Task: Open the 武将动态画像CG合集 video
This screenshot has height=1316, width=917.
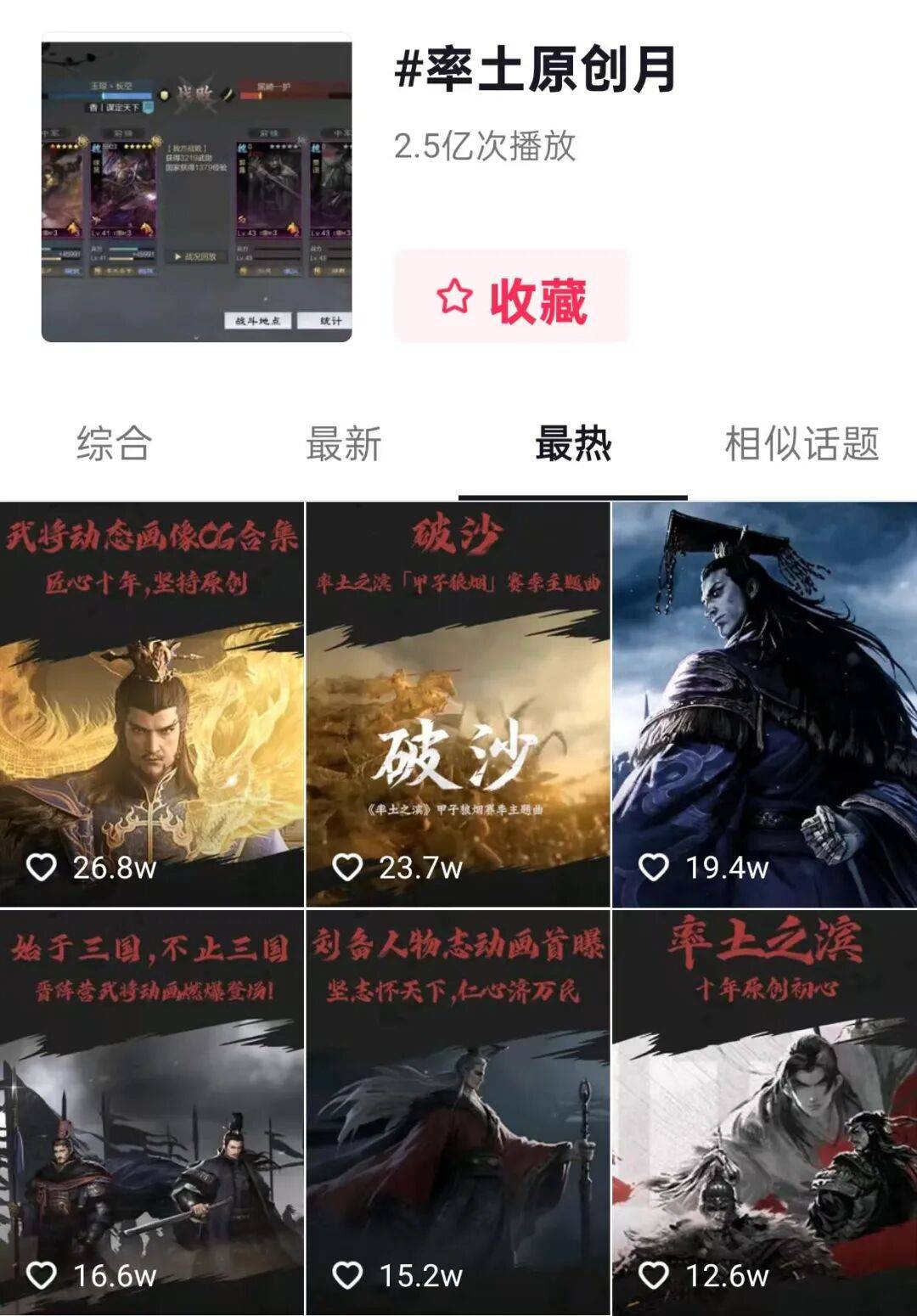Action: click(152, 705)
